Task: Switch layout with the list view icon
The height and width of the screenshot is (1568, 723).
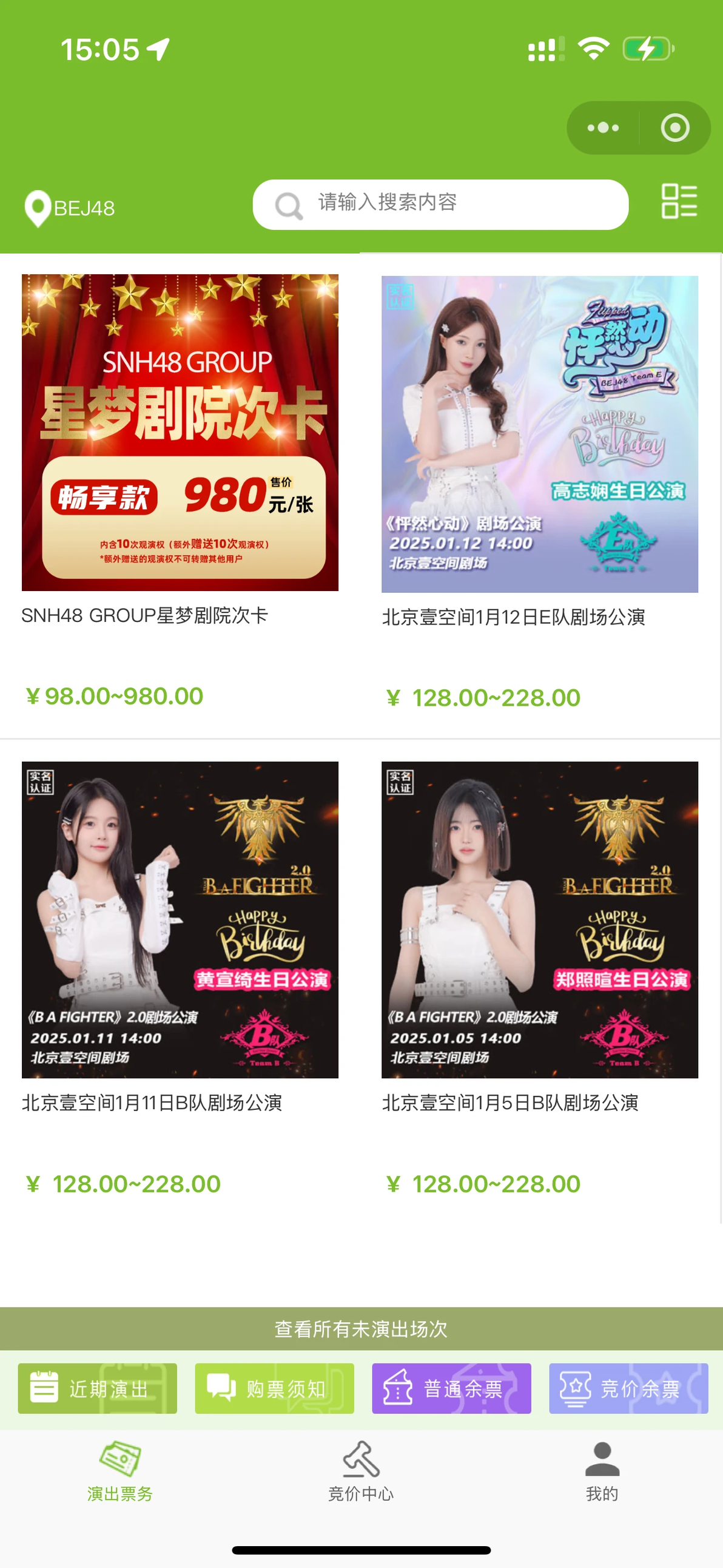Action: coord(679,201)
